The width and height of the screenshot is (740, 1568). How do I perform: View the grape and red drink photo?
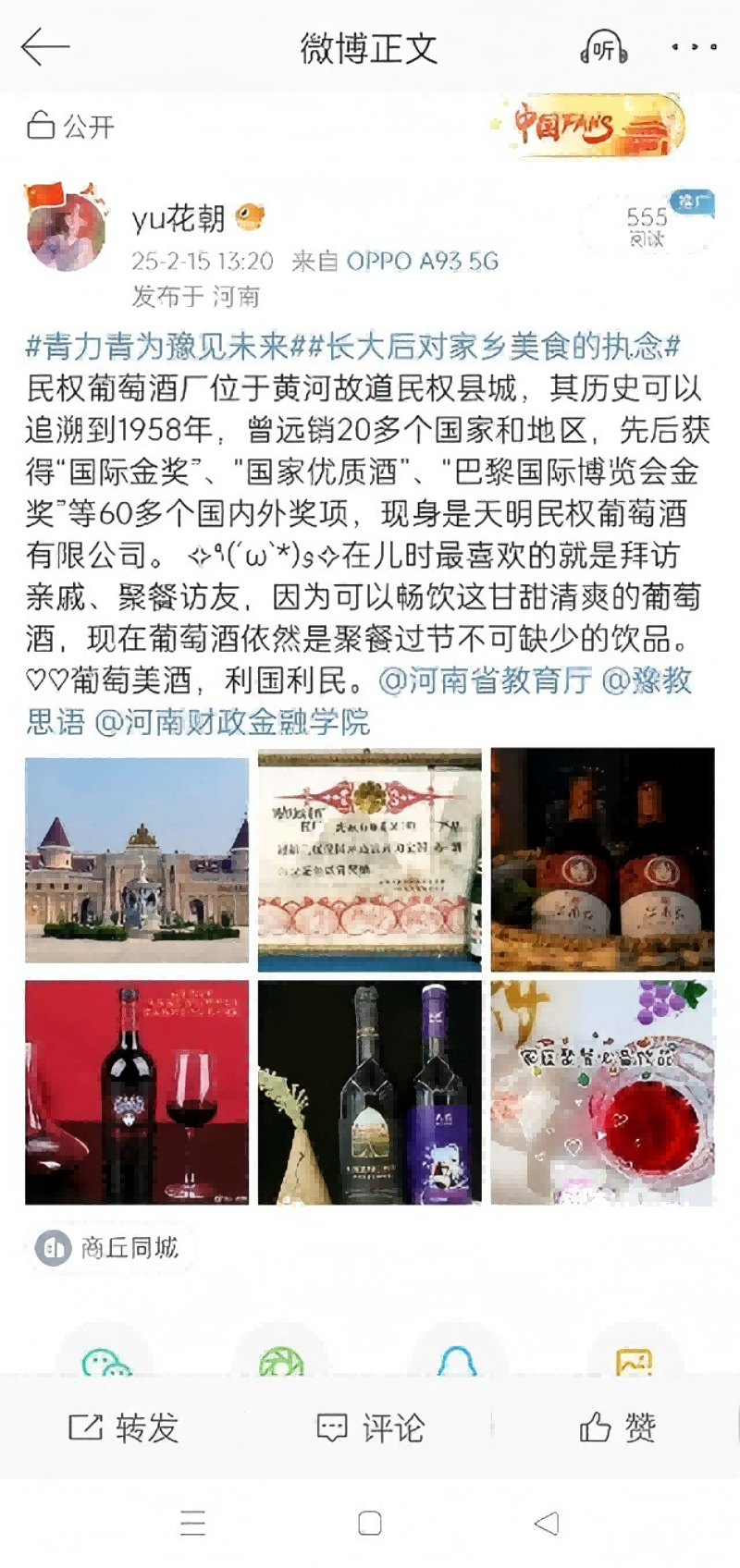pyautogui.click(x=602, y=1092)
